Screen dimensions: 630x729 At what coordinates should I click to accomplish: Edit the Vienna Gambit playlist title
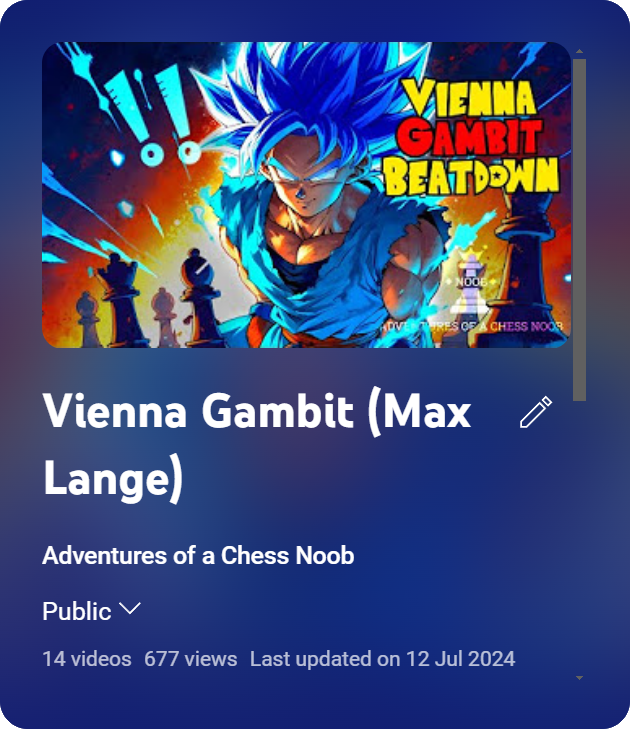coord(536,412)
